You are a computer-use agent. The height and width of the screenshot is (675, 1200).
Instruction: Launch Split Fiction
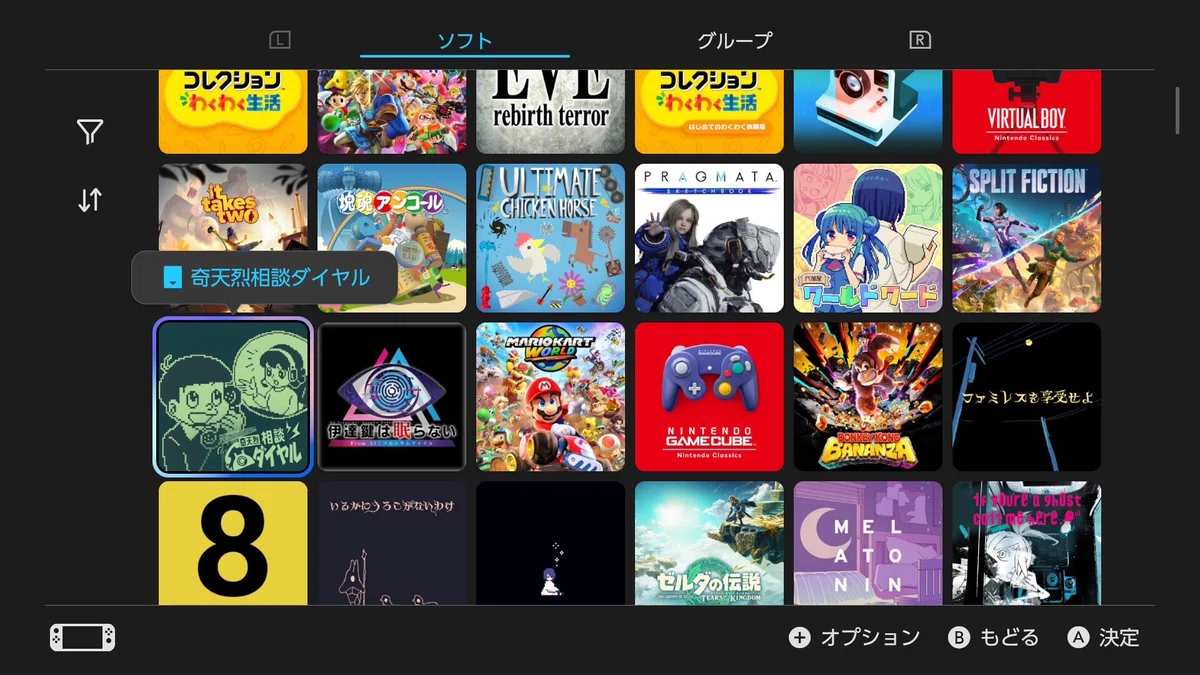click(x=1027, y=238)
